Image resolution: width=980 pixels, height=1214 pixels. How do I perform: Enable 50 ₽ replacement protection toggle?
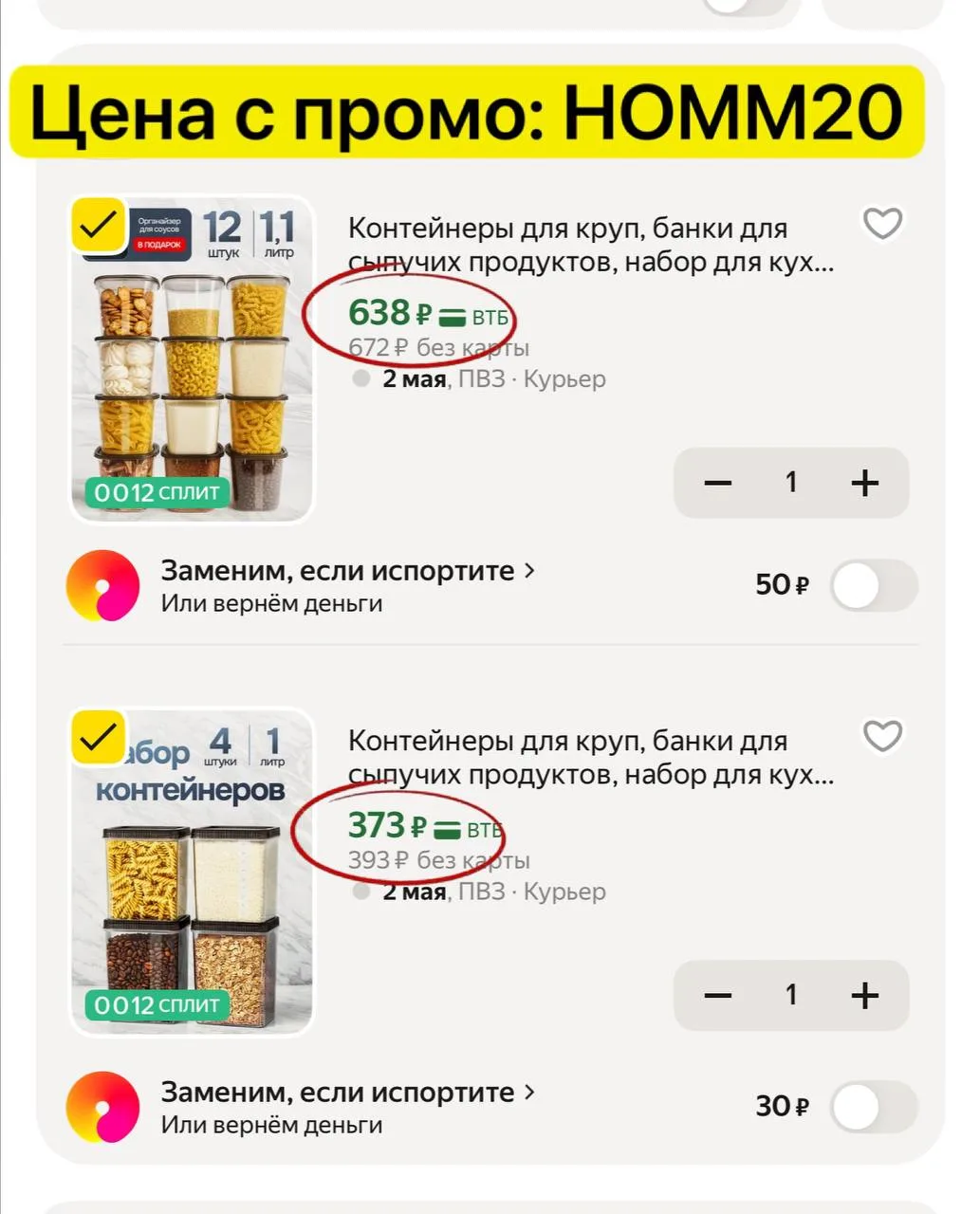(x=874, y=586)
